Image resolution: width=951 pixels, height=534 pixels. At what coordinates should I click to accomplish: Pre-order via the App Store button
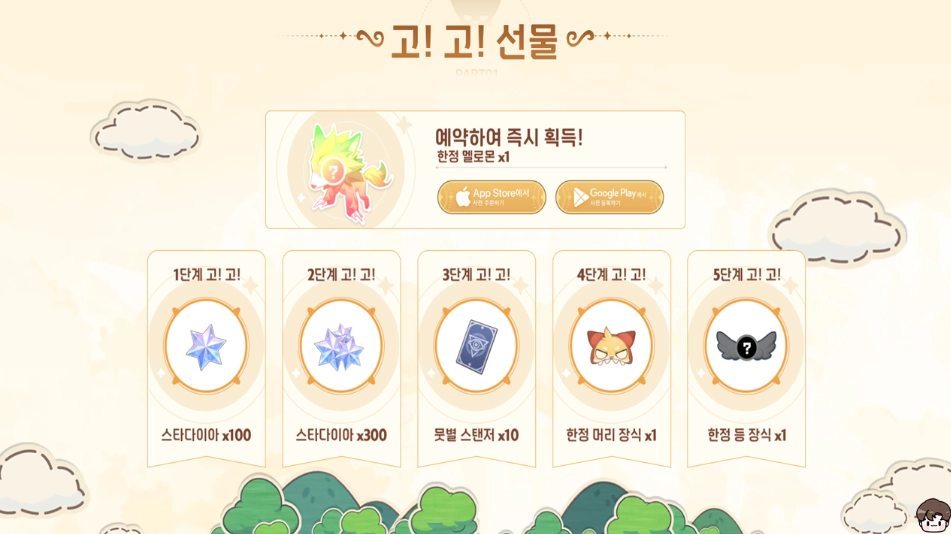[491, 197]
